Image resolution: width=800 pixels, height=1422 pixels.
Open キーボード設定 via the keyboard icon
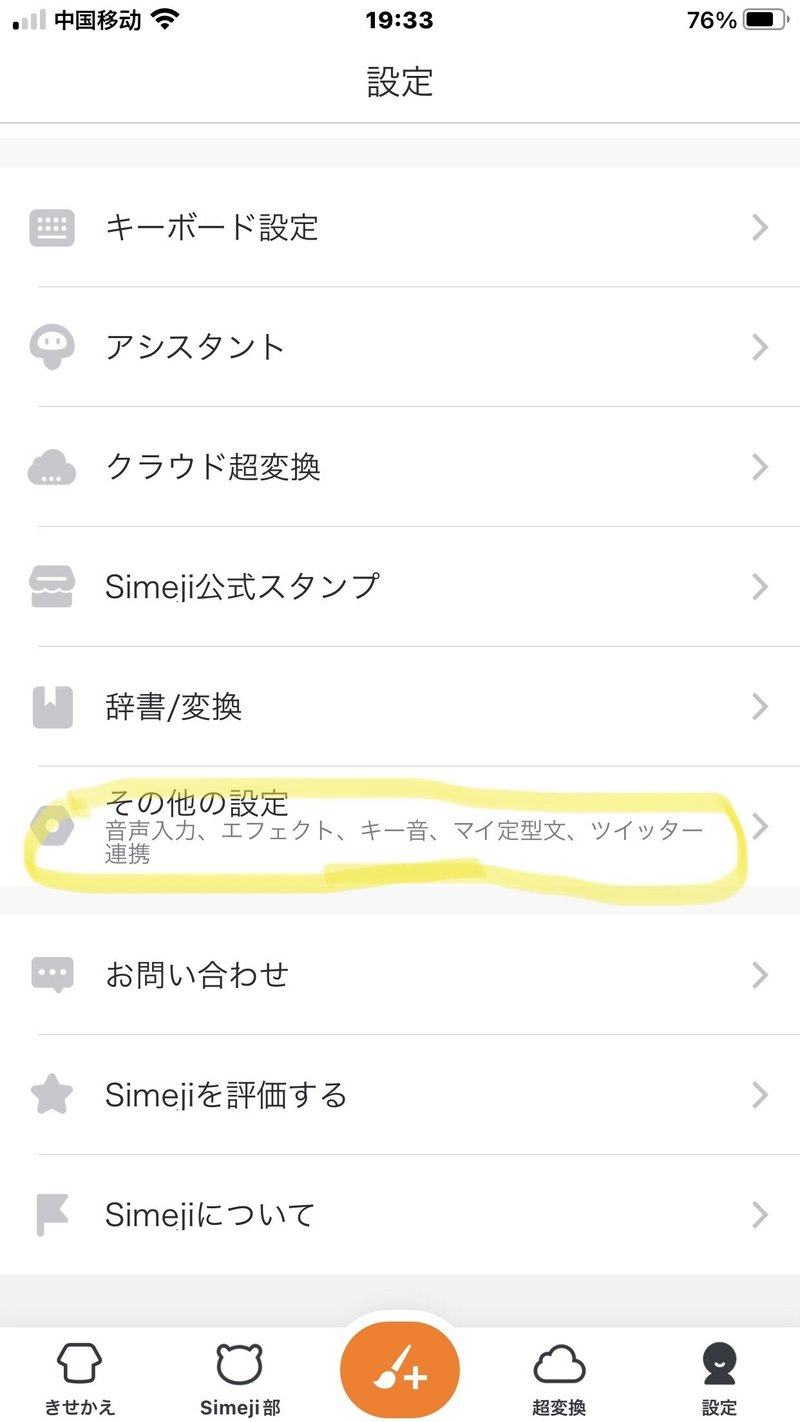pyautogui.click(x=52, y=227)
